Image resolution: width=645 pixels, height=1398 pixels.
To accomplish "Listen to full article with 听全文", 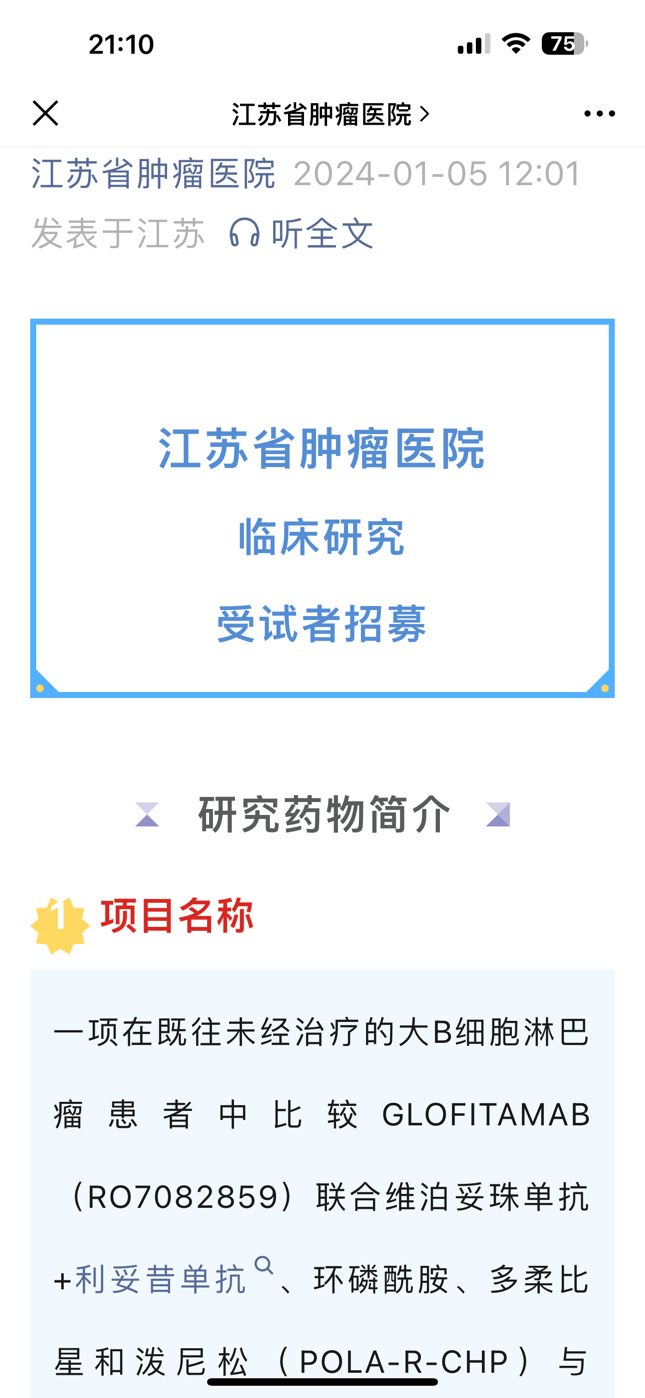I will [302, 234].
